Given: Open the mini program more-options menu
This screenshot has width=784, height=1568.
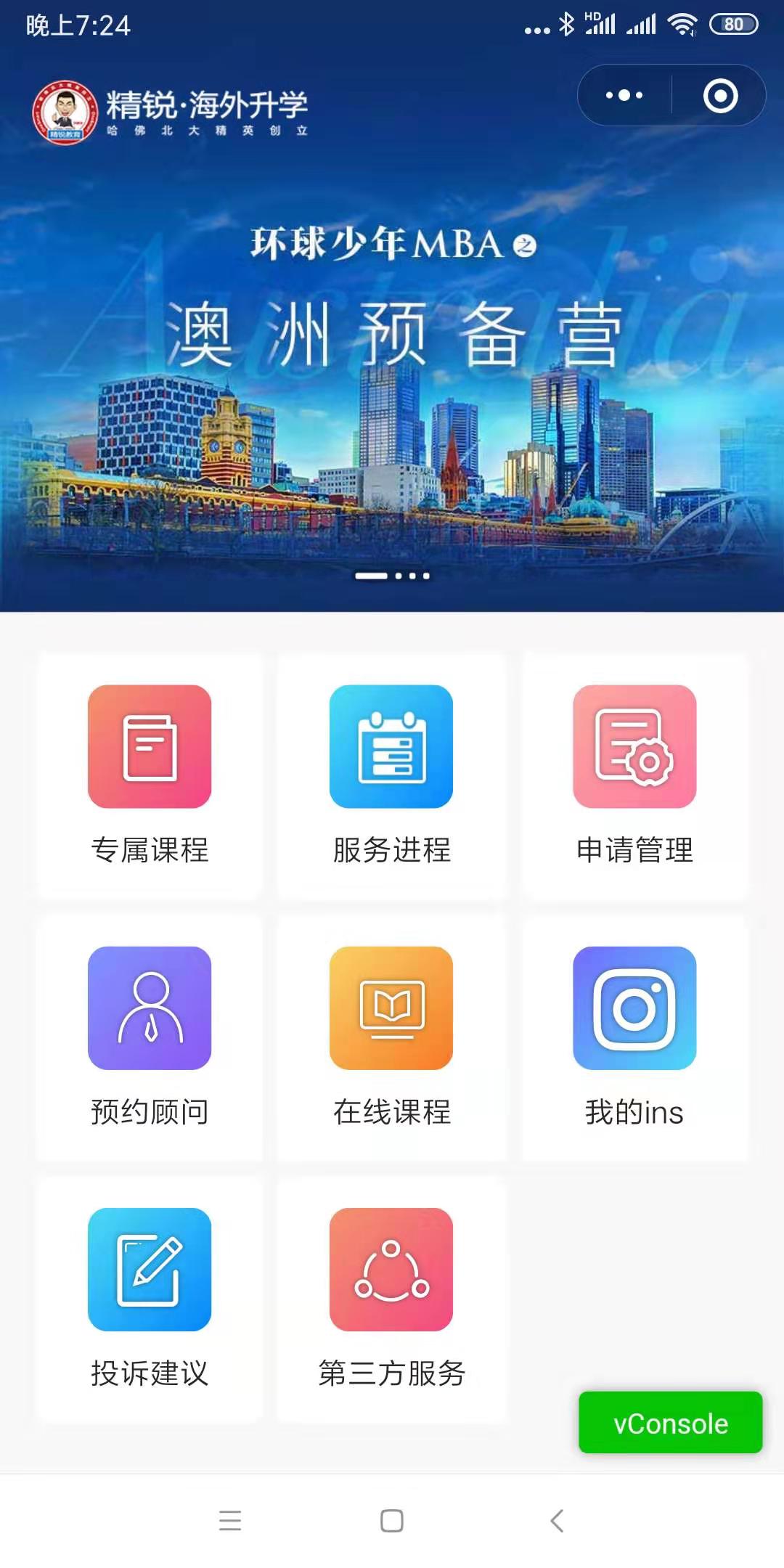Looking at the screenshot, I should pos(624,95).
